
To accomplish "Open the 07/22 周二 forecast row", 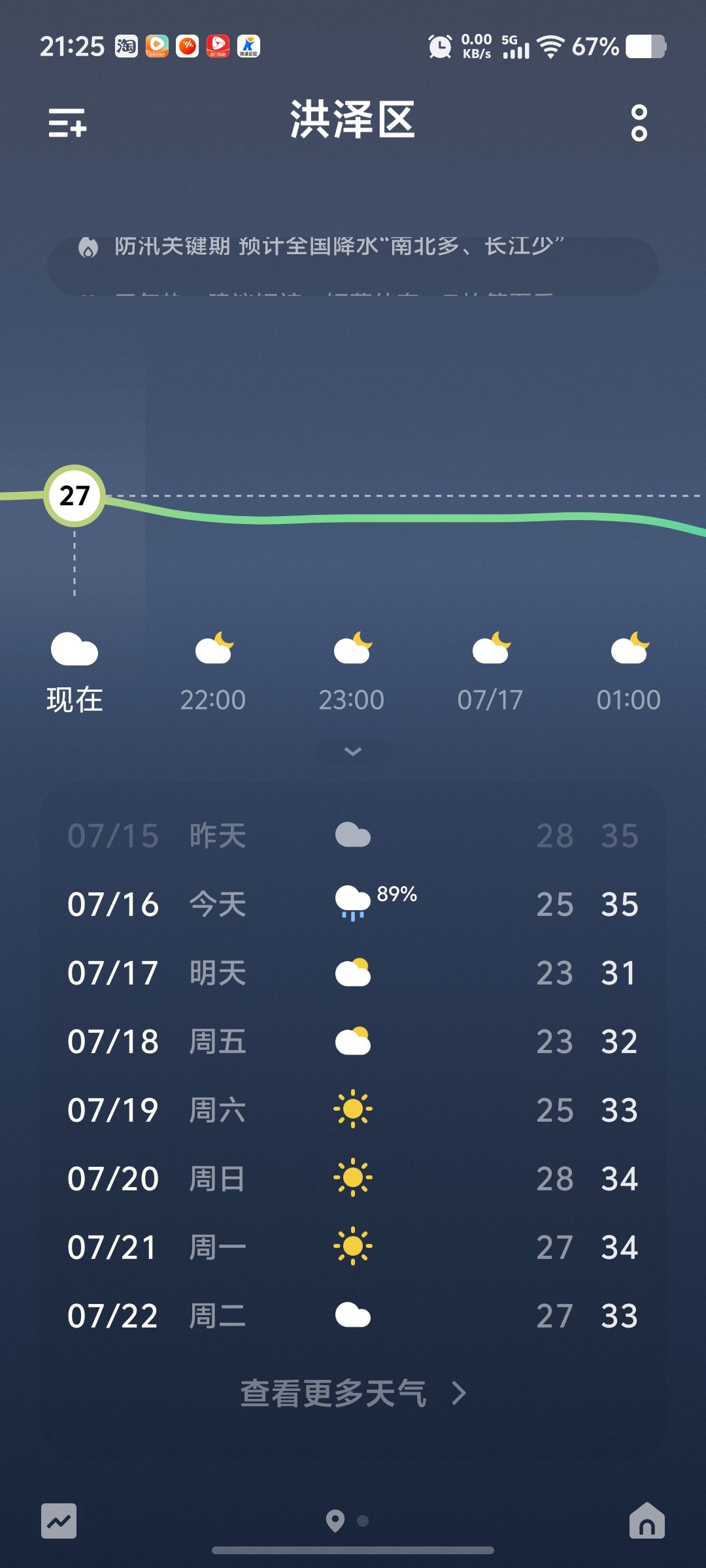I will (x=353, y=1316).
